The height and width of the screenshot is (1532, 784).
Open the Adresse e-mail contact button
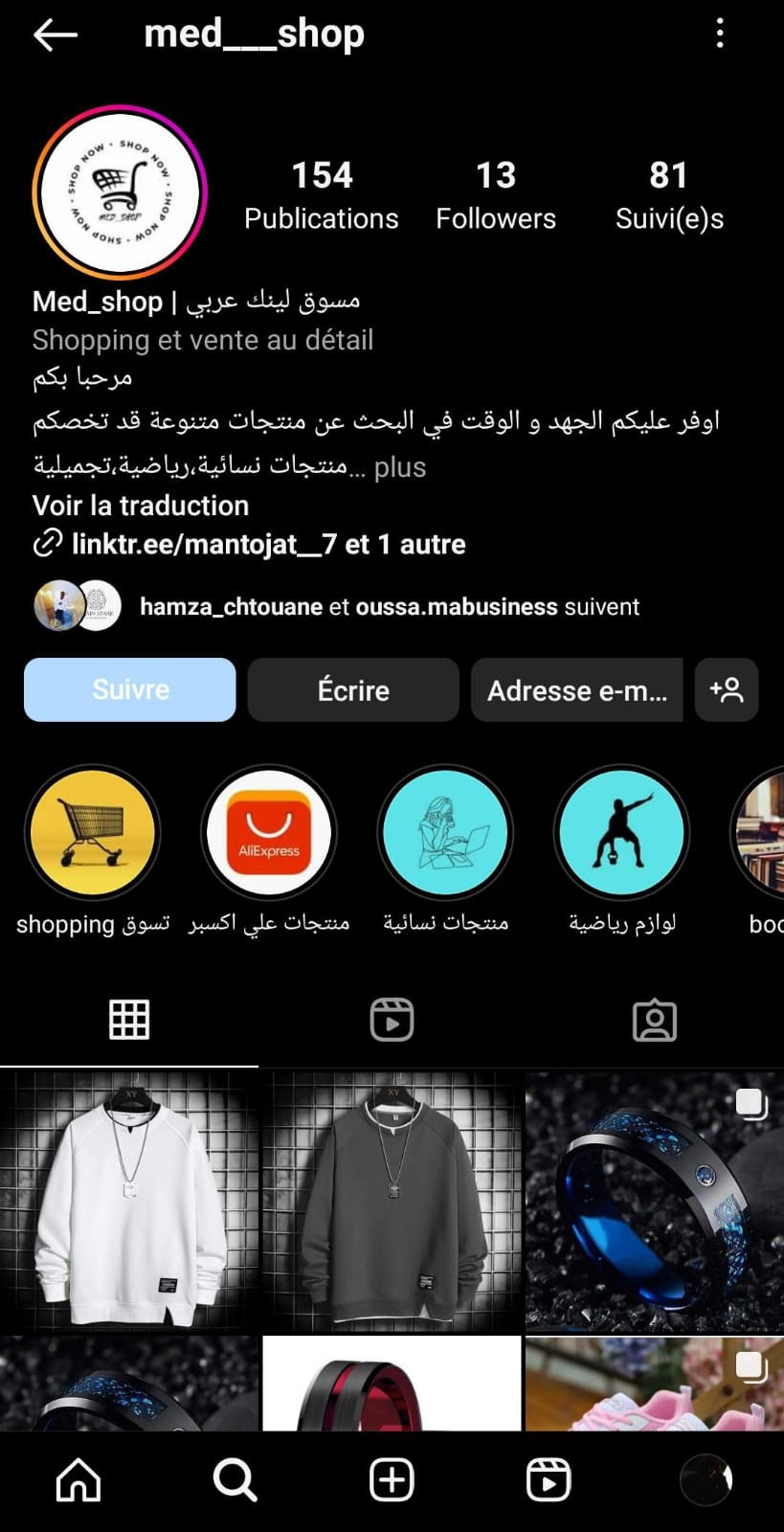pos(577,689)
